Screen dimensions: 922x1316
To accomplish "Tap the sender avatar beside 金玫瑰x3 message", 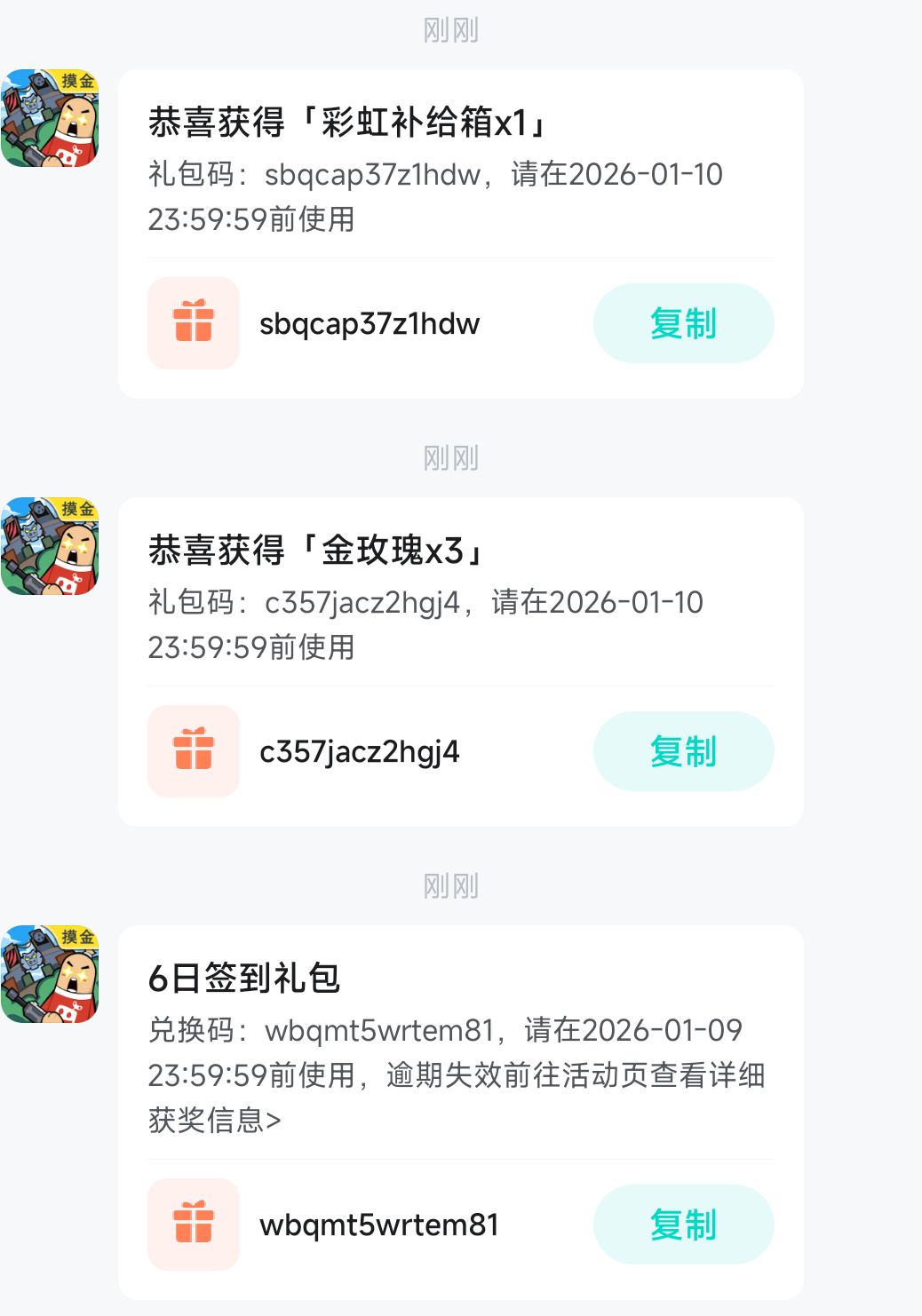I will pos(50,546).
